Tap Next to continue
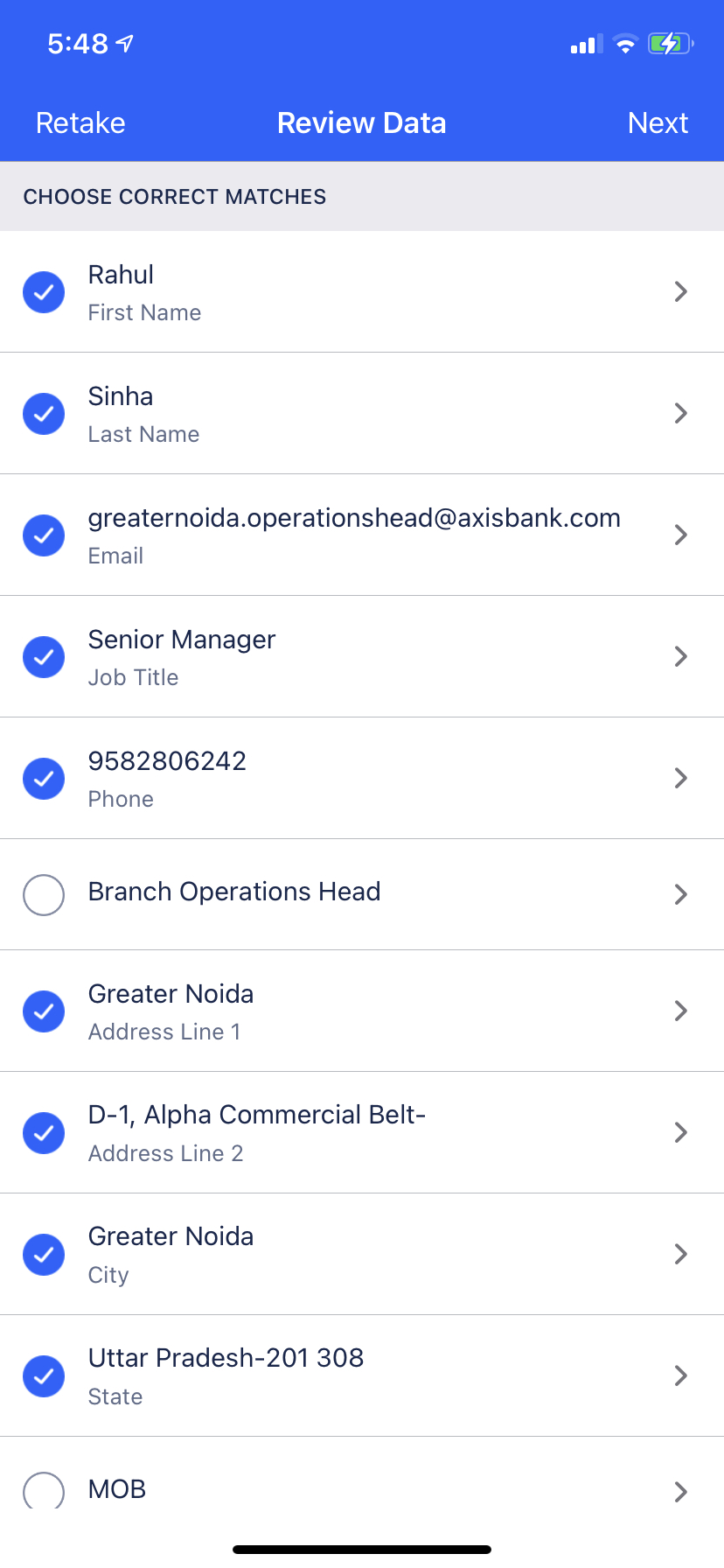This screenshot has width=724, height=1568. coord(658,122)
